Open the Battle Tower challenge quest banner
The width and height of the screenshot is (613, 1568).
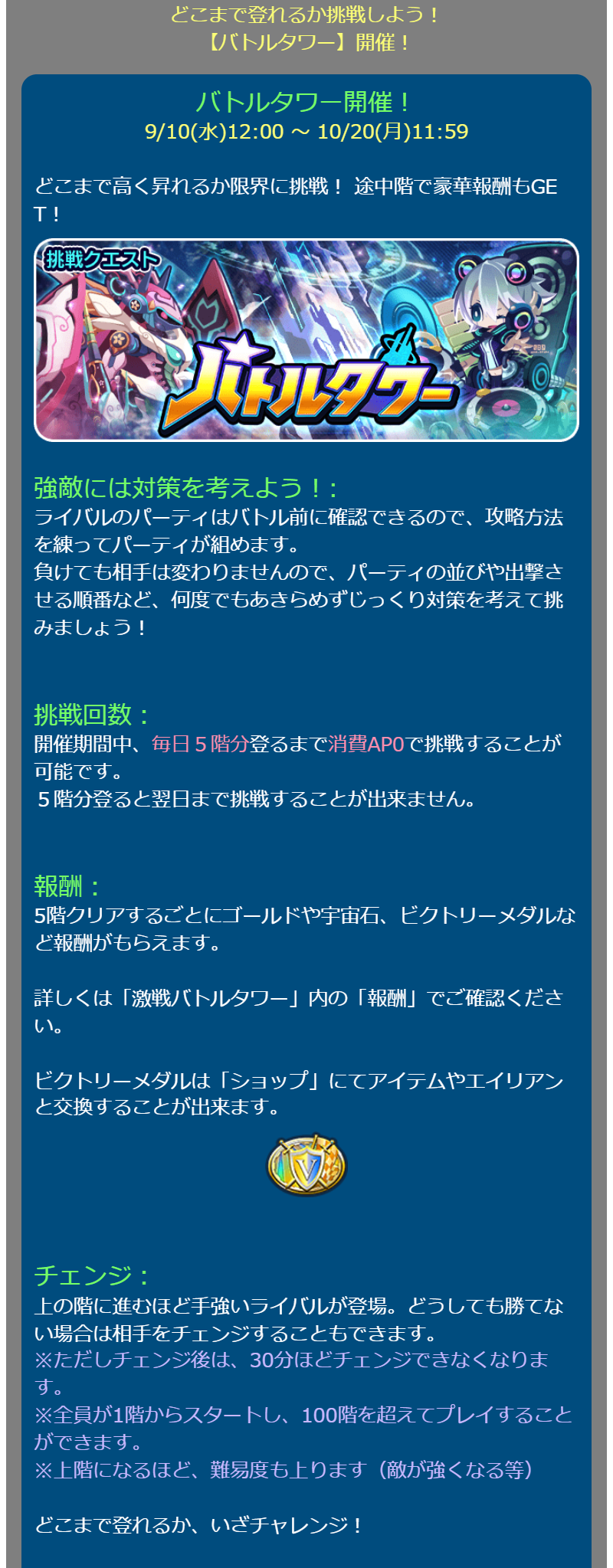(x=306, y=340)
